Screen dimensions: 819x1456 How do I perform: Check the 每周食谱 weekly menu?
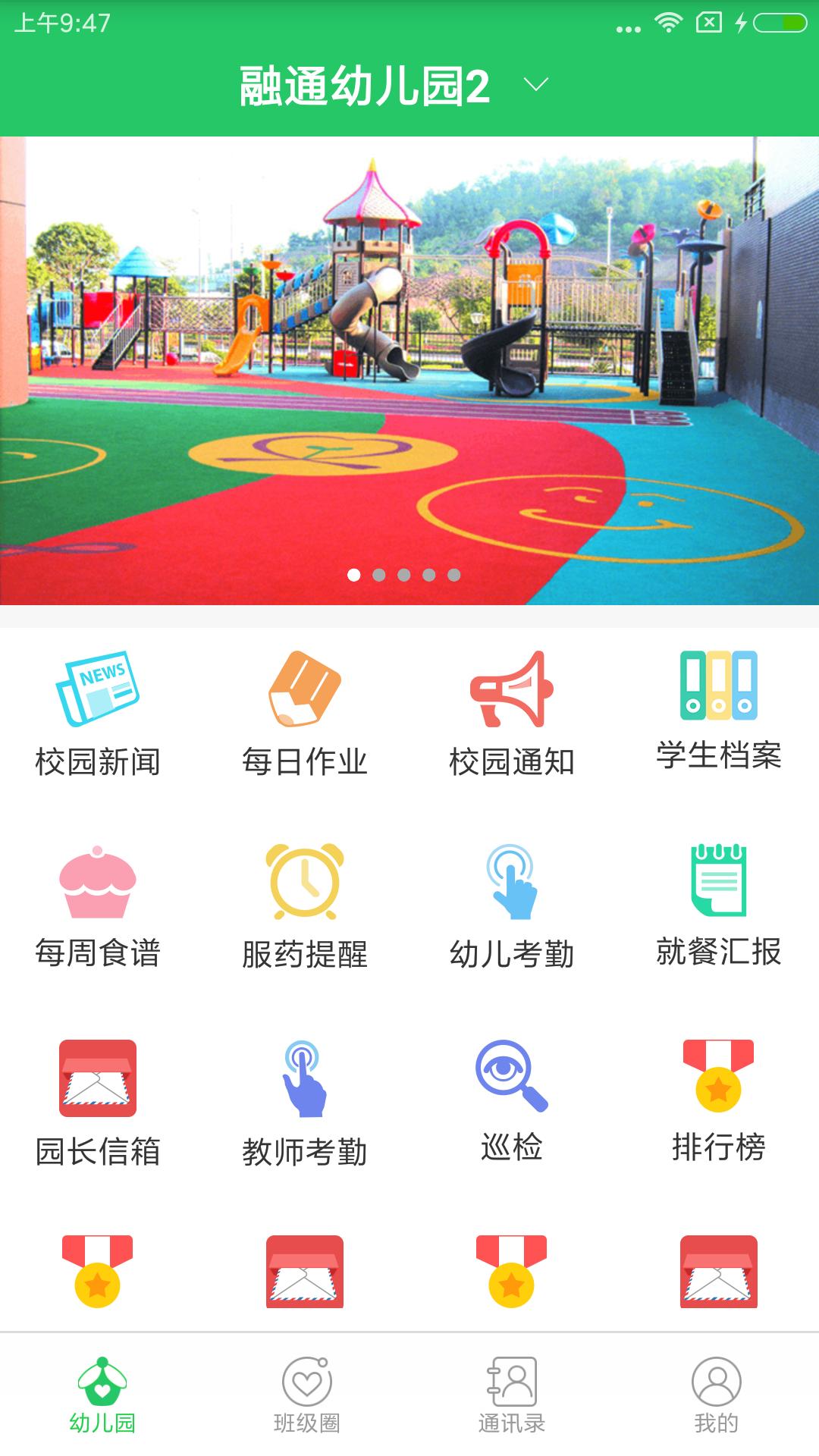98,908
